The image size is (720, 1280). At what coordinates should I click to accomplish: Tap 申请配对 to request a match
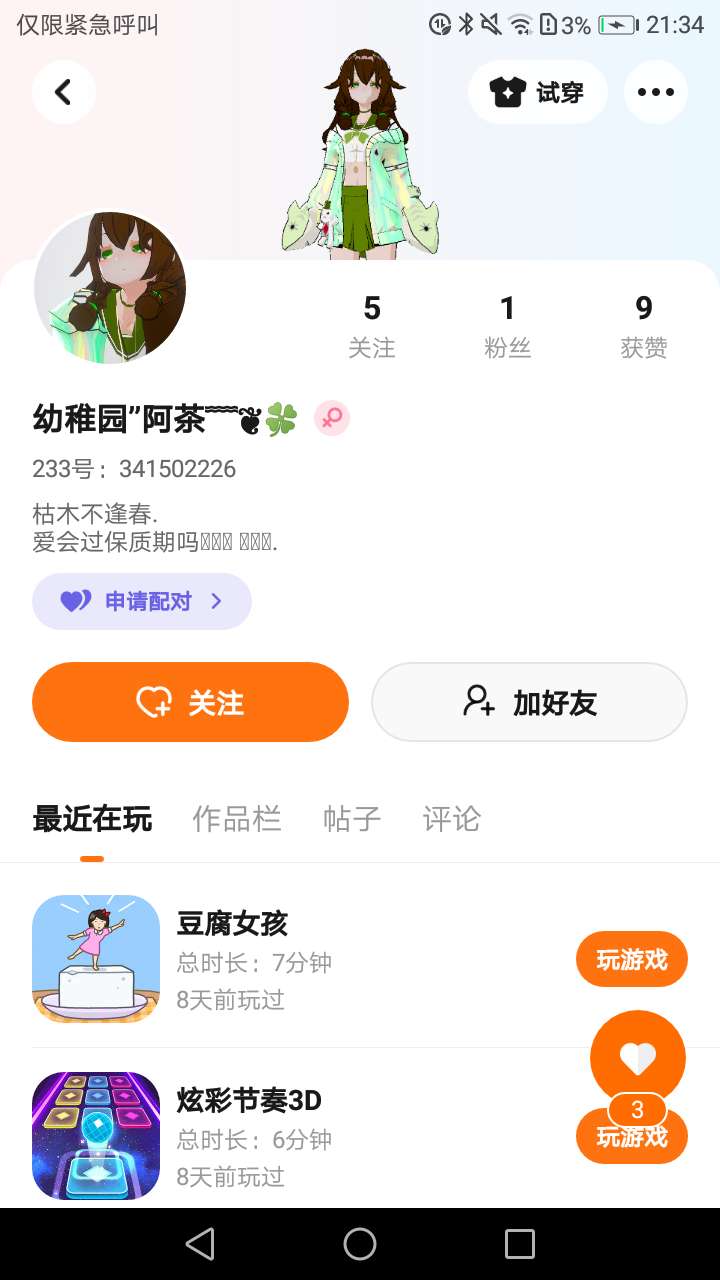142,601
